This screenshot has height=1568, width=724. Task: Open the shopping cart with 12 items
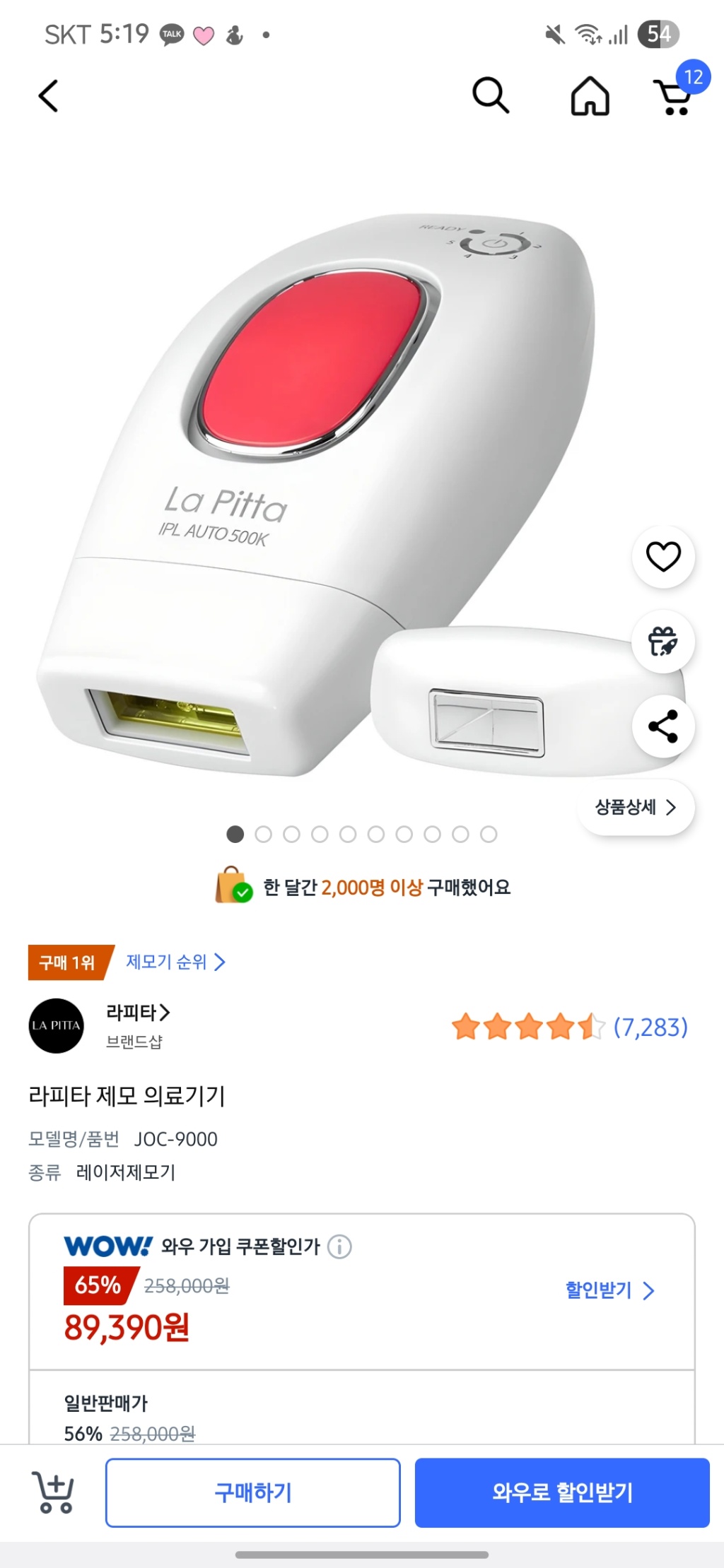pos(675,96)
